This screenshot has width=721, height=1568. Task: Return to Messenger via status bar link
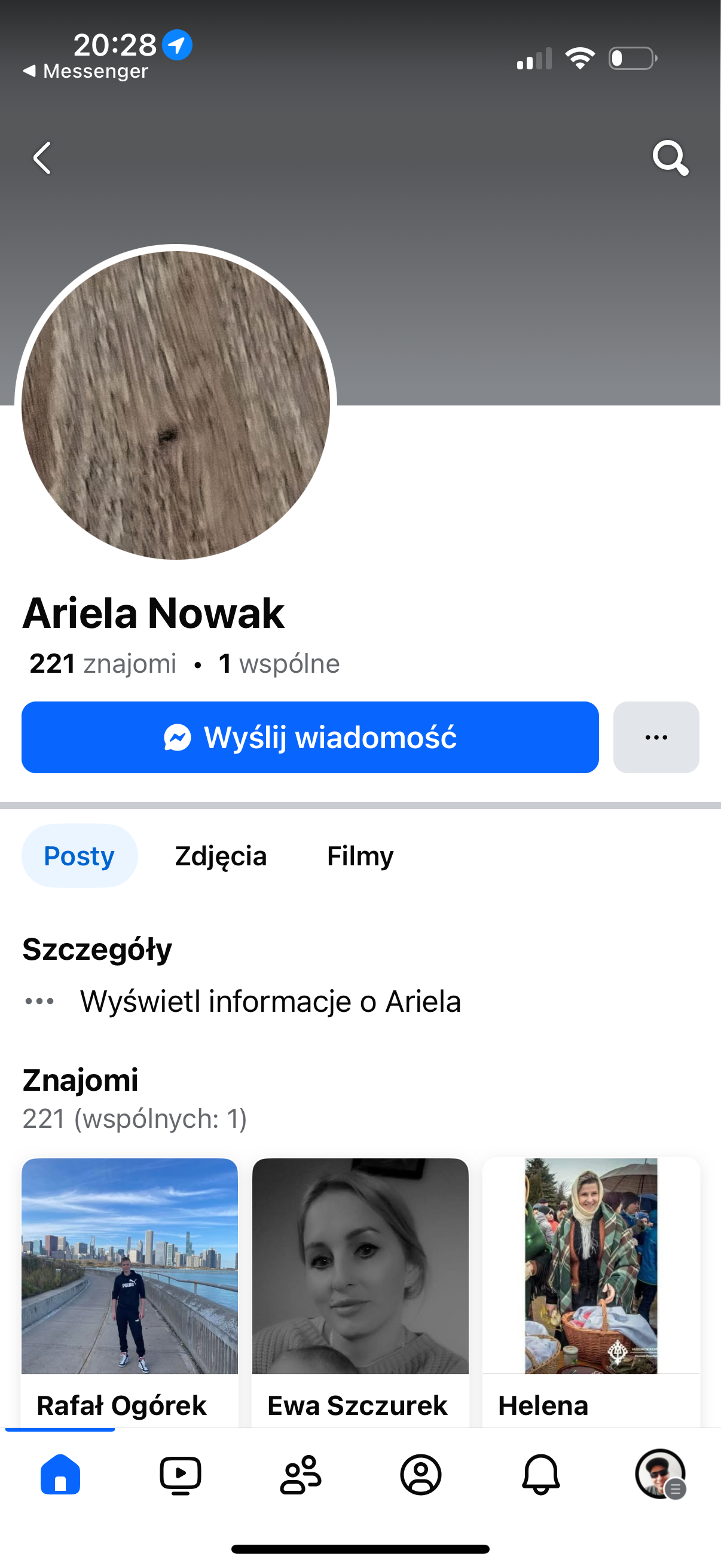(85, 71)
